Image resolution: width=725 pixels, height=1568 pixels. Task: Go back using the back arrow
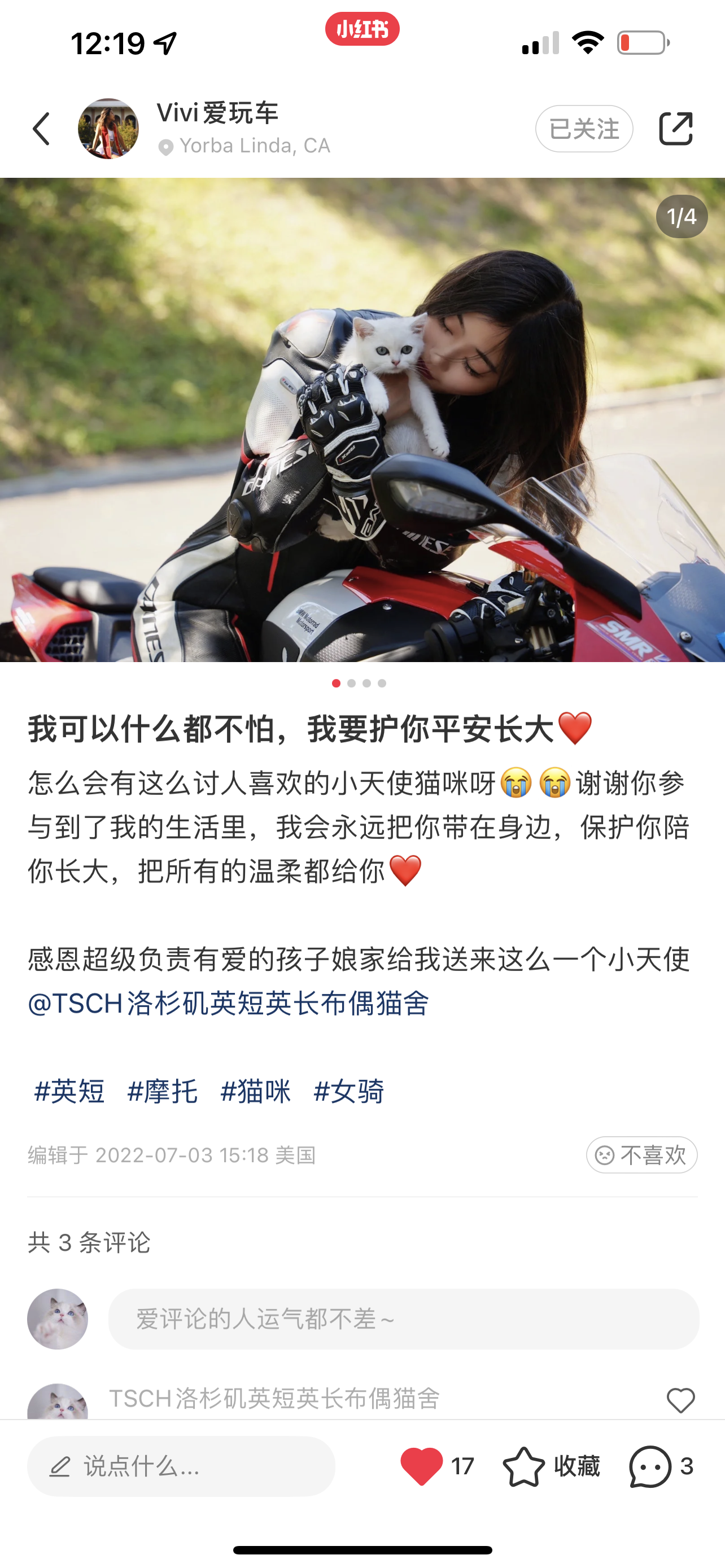pos(41,129)
